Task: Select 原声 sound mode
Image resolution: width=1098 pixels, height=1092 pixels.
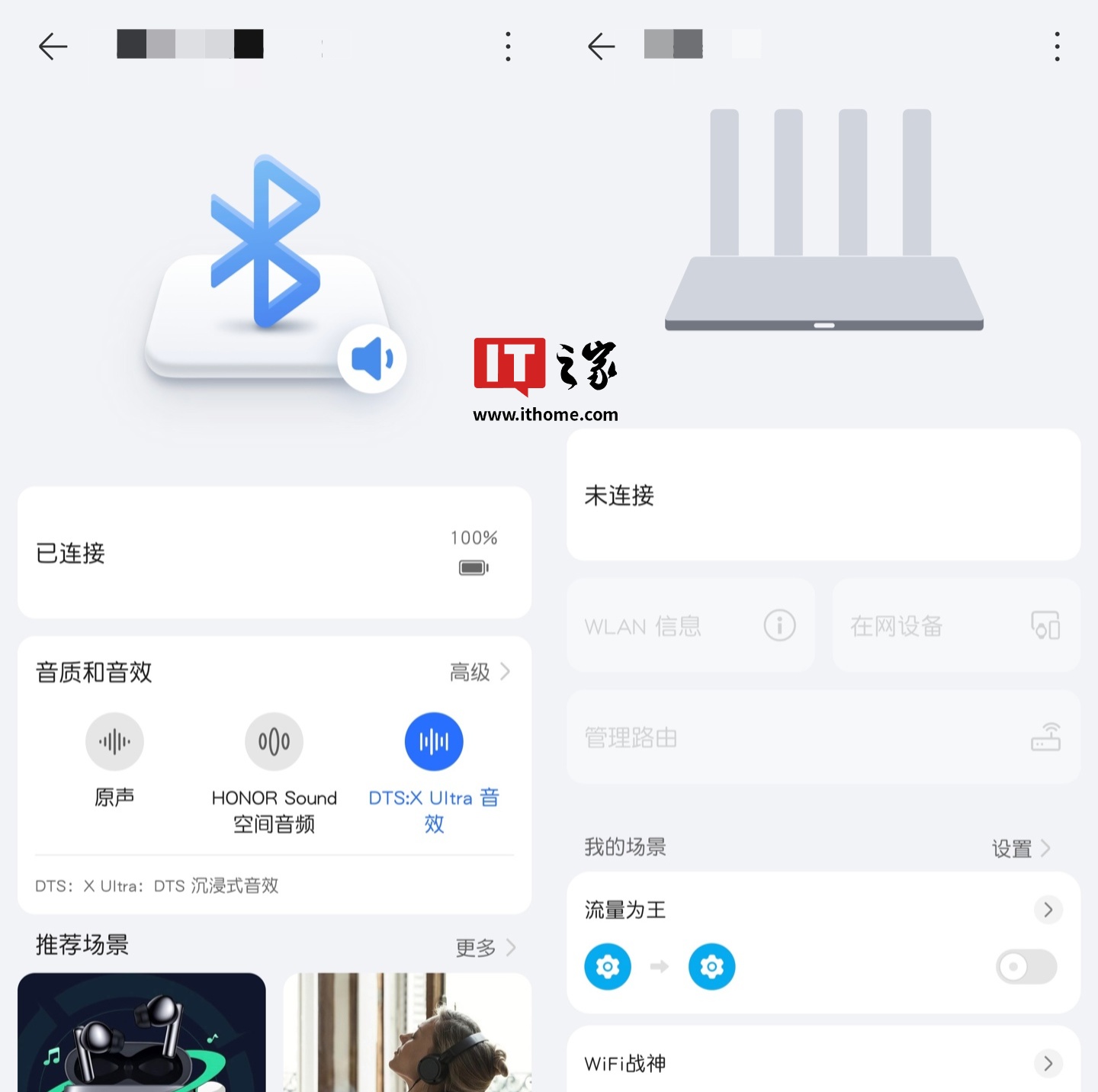Action: tap(114, 742)
